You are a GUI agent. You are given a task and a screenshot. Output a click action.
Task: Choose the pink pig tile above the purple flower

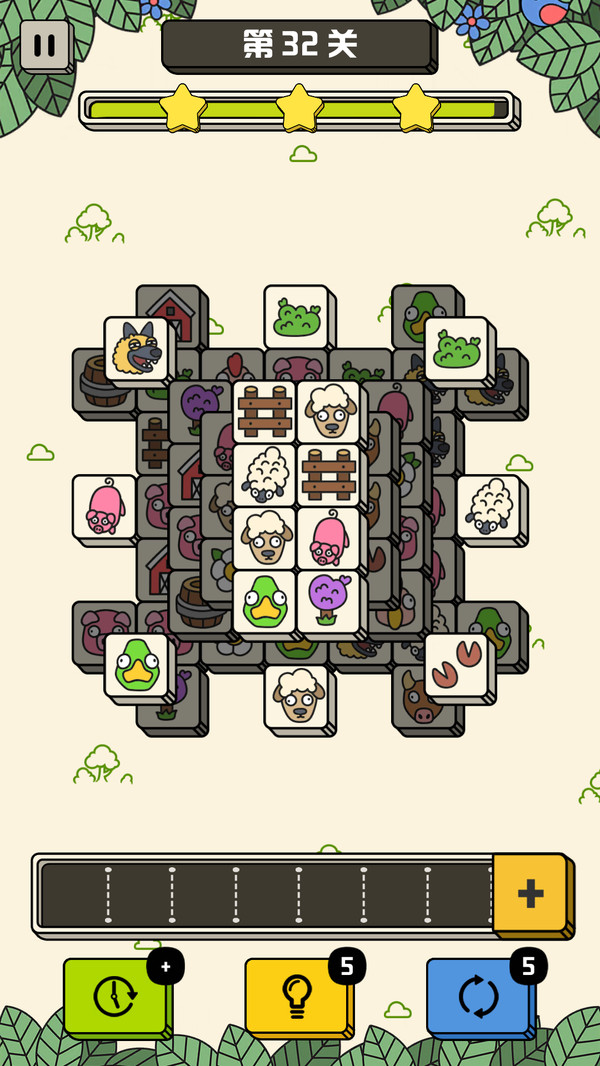(327, 538)
